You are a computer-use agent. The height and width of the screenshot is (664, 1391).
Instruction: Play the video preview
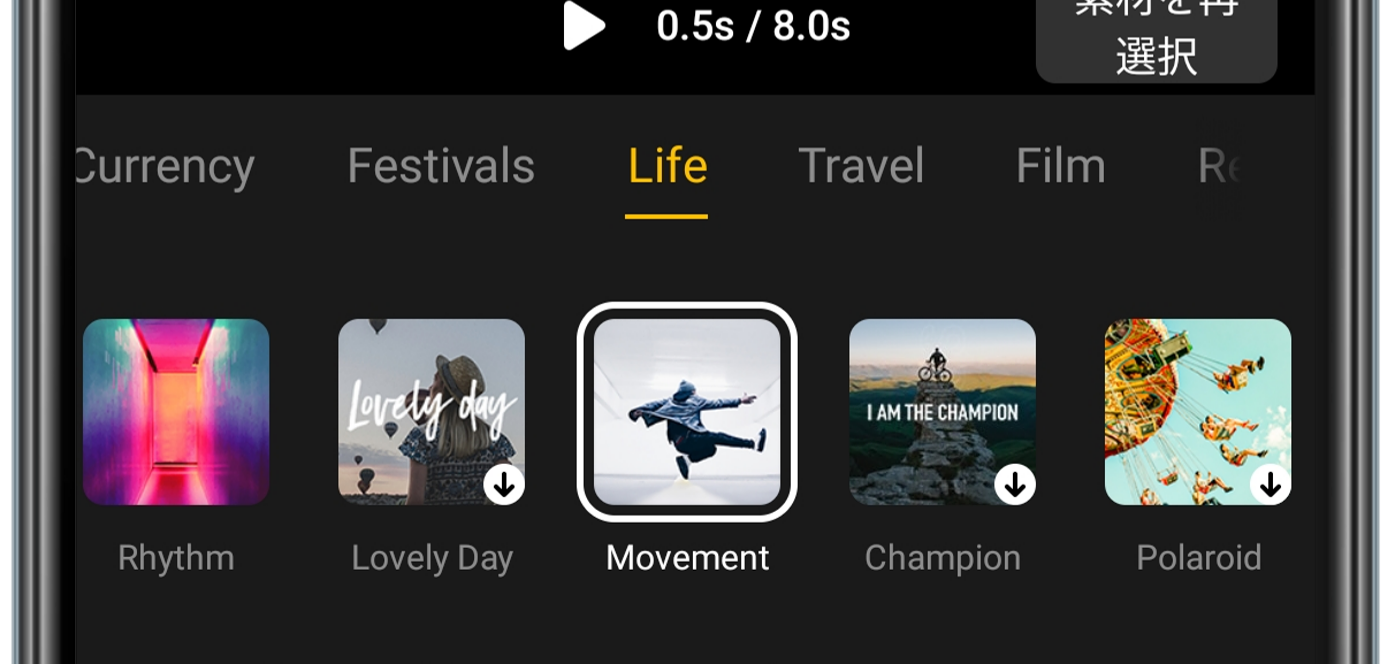pyautogui.click(x=584, y=26)
